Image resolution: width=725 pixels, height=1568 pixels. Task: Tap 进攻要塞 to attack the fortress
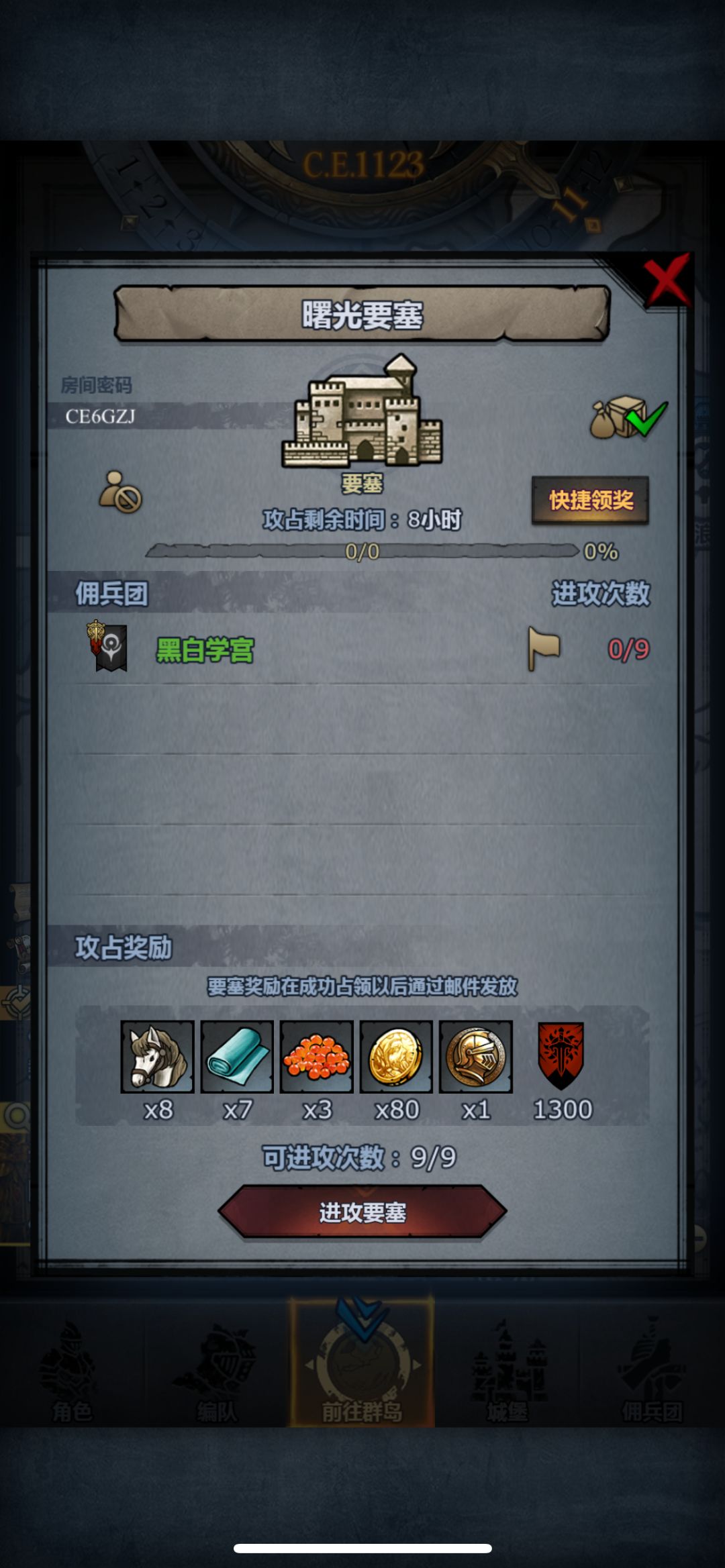click(x=362, y=1212)
